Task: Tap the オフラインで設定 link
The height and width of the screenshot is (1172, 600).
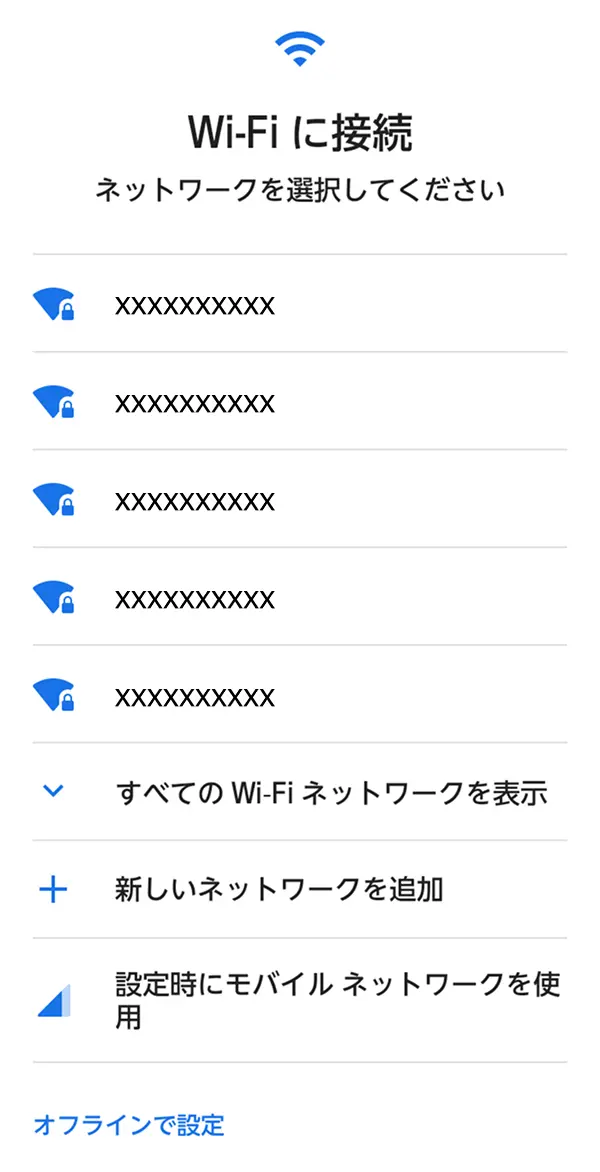Action: [129, 1125]
